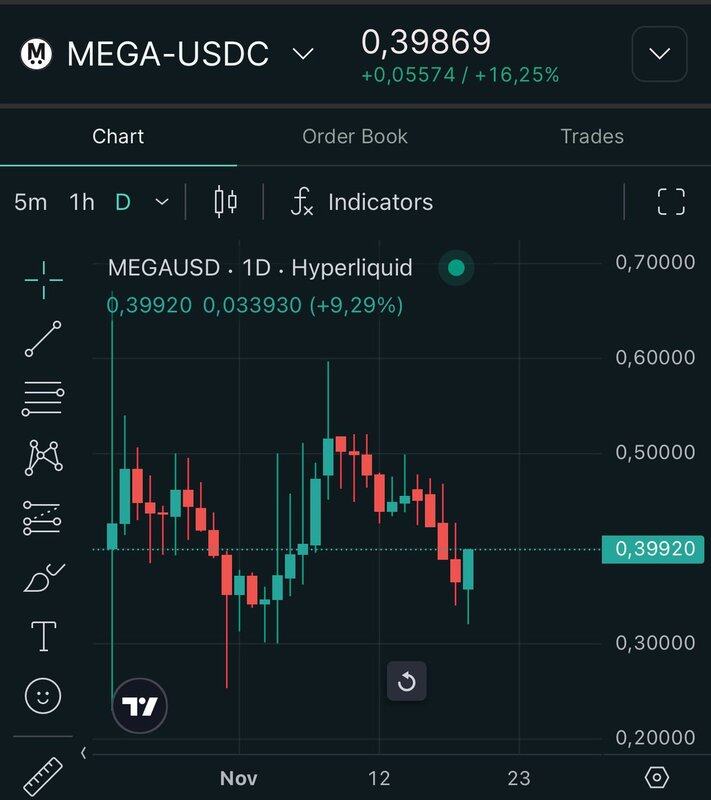
Task: Select the brush drawing tool
Action: (x=43, y=577)
